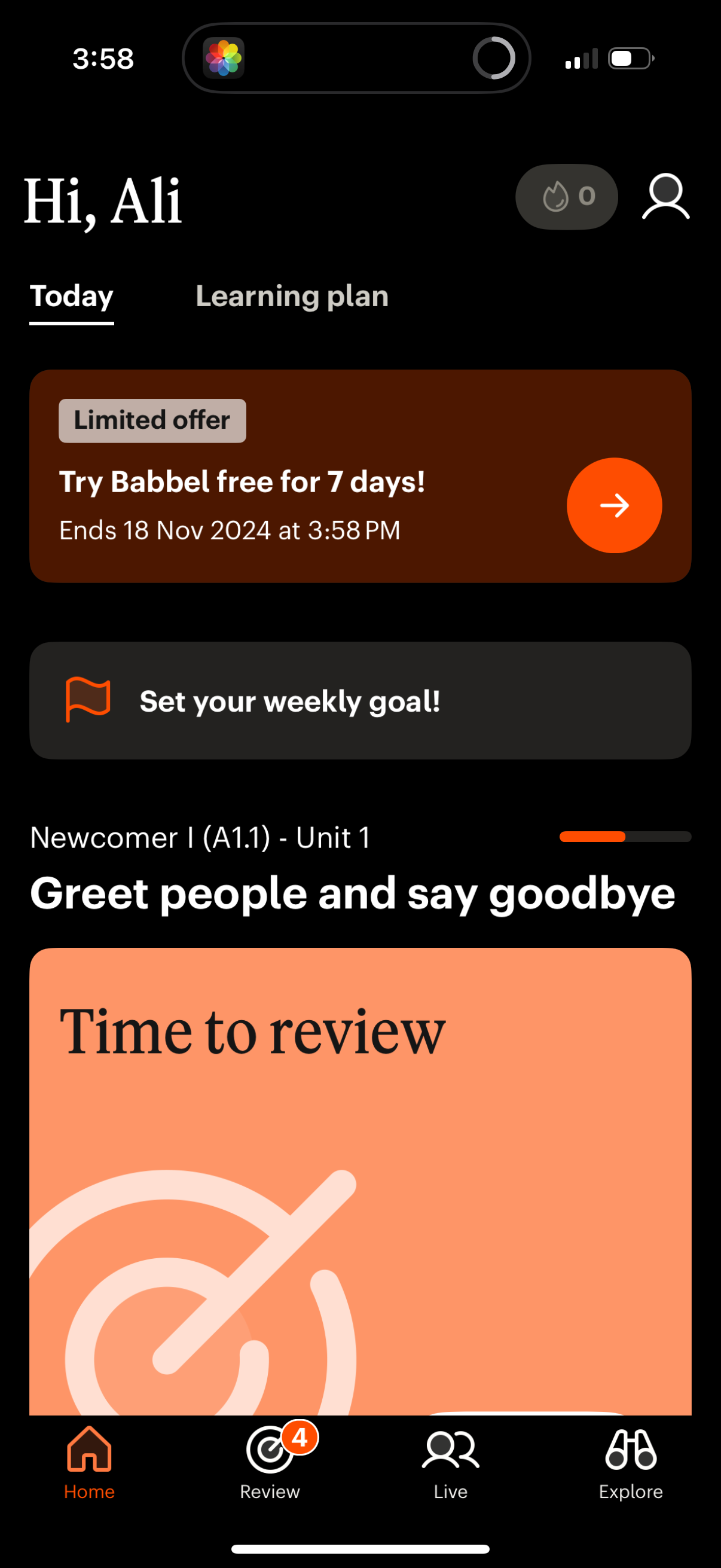The height and width of the screenshot is (1568, 721).
Task: Open Explore with the binoculars icon
Action: [x=631, y=1455]
